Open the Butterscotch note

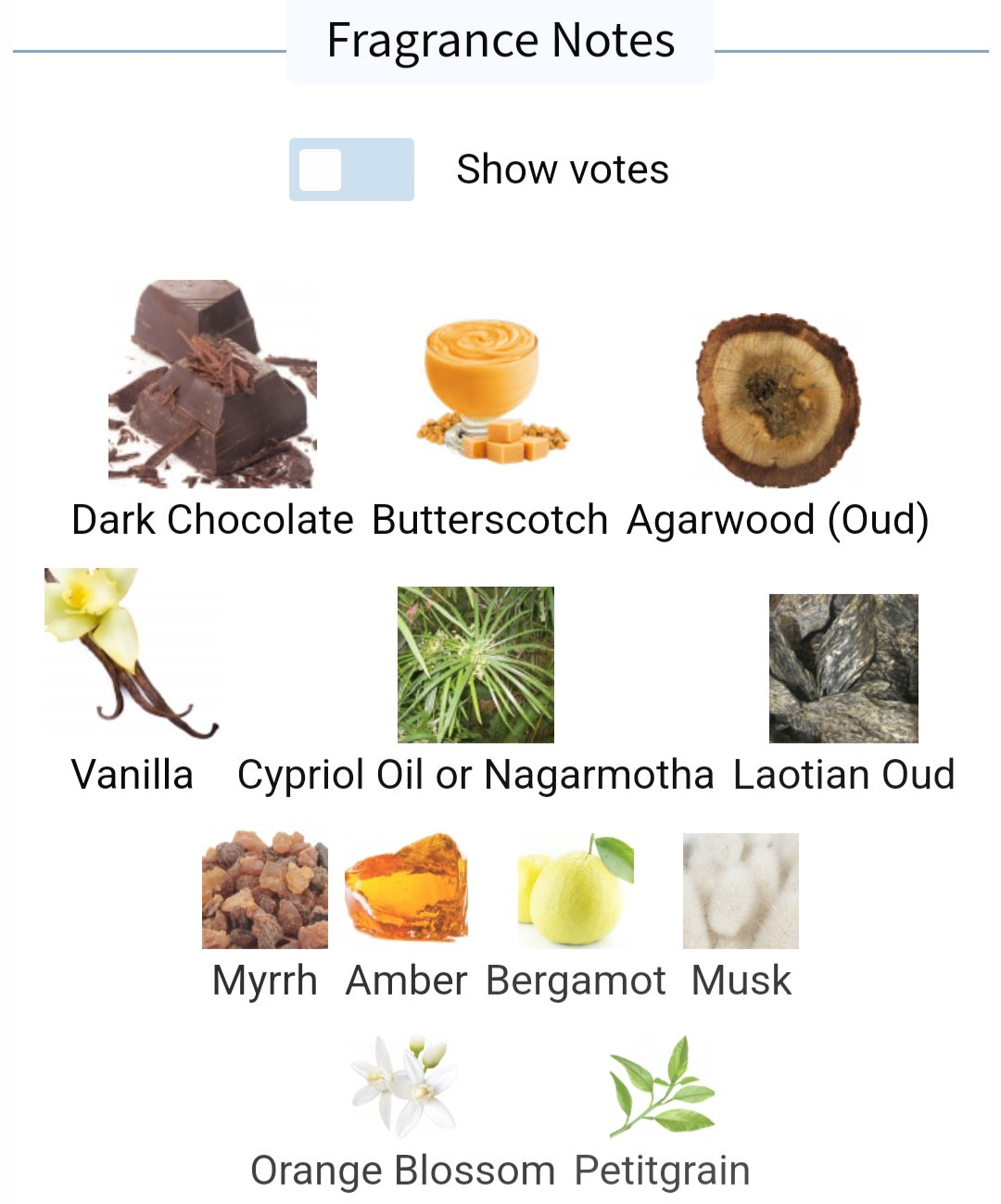(489, 389)
